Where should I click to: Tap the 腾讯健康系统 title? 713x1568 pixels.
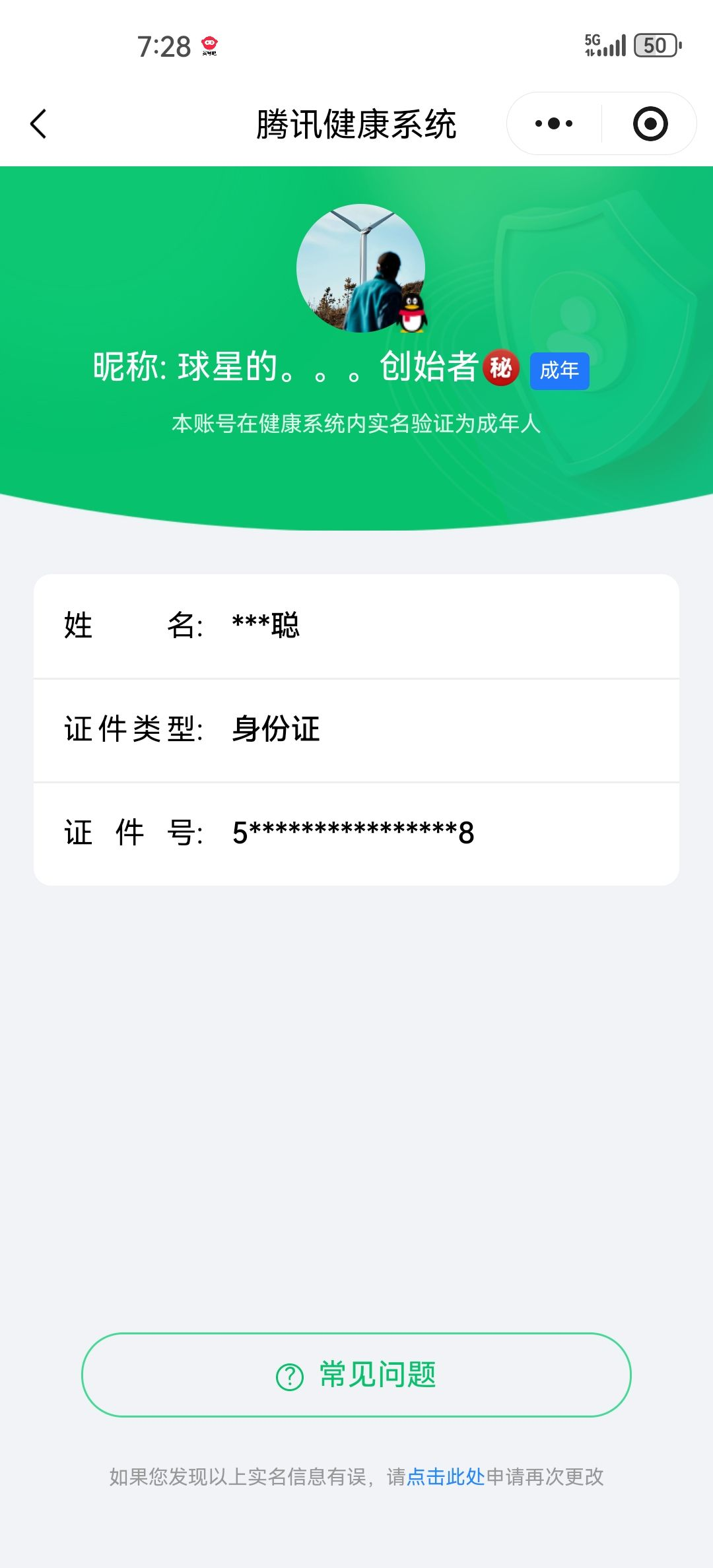tap(356, 123)
